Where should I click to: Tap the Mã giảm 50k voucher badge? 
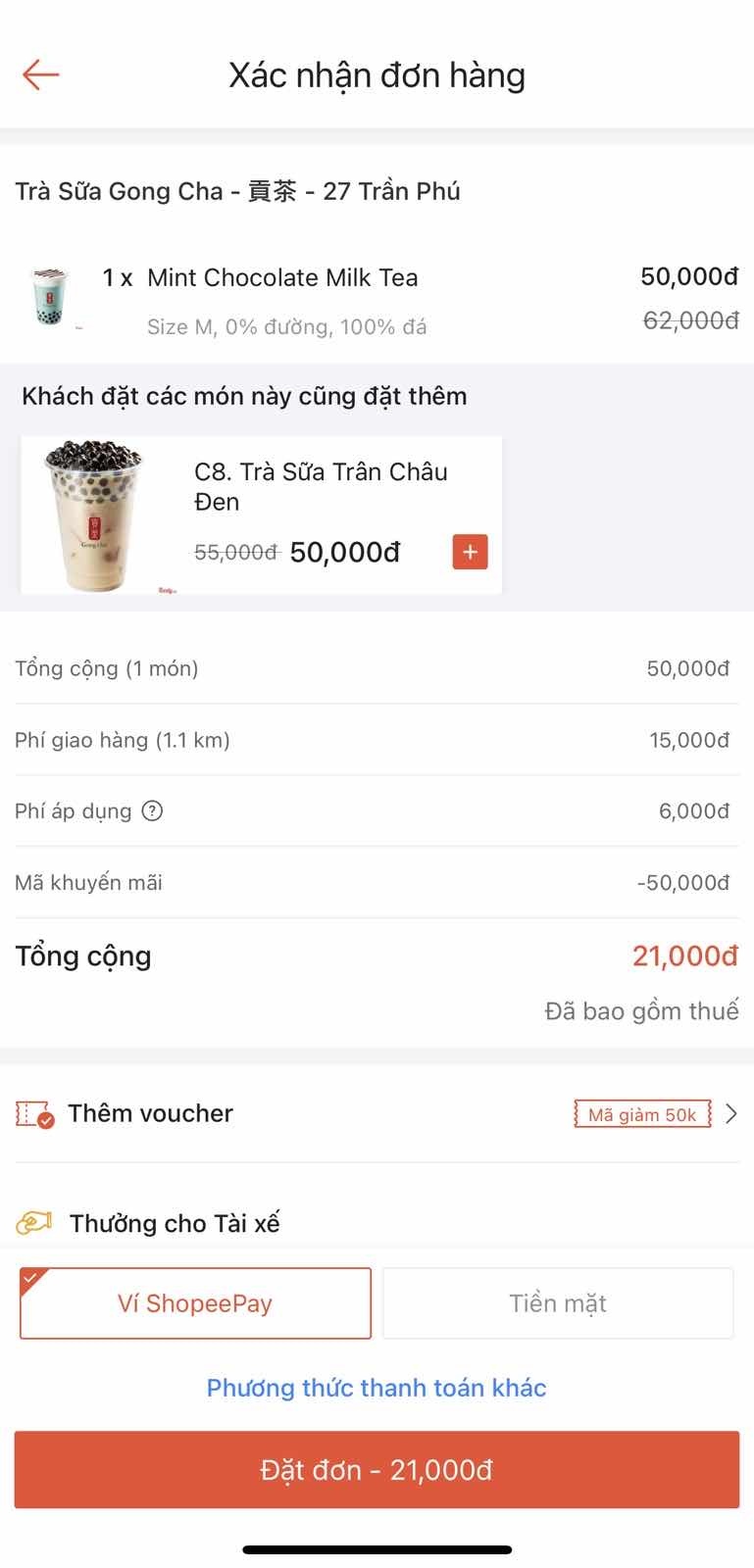click(x=642, y=1113)
